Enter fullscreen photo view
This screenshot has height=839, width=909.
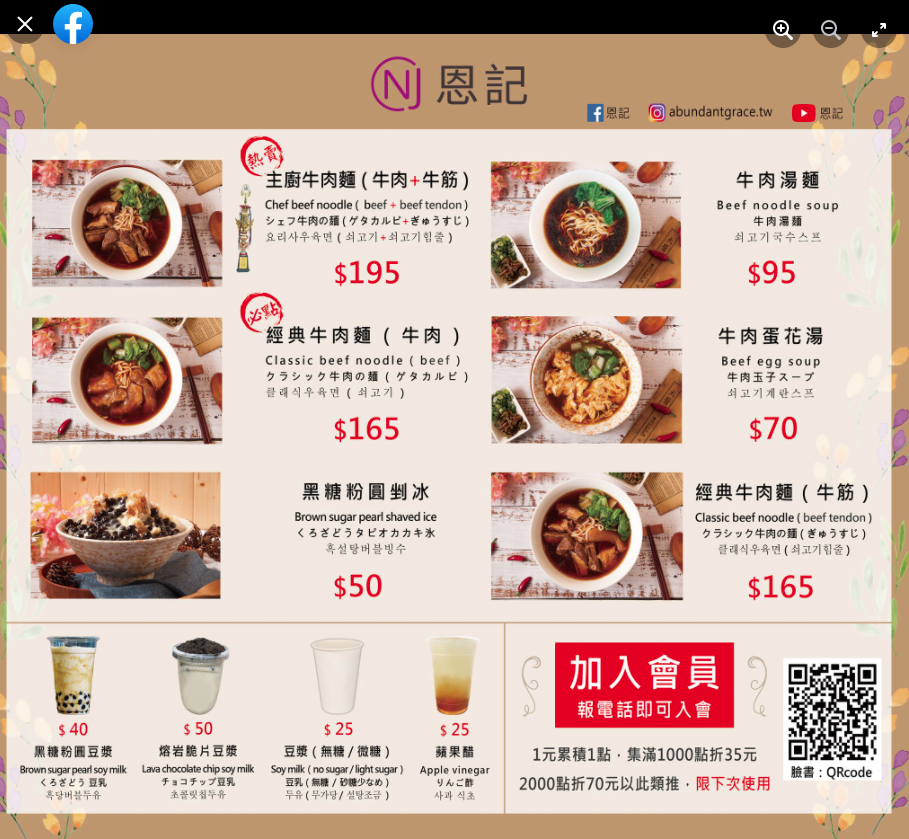[879, 30]
